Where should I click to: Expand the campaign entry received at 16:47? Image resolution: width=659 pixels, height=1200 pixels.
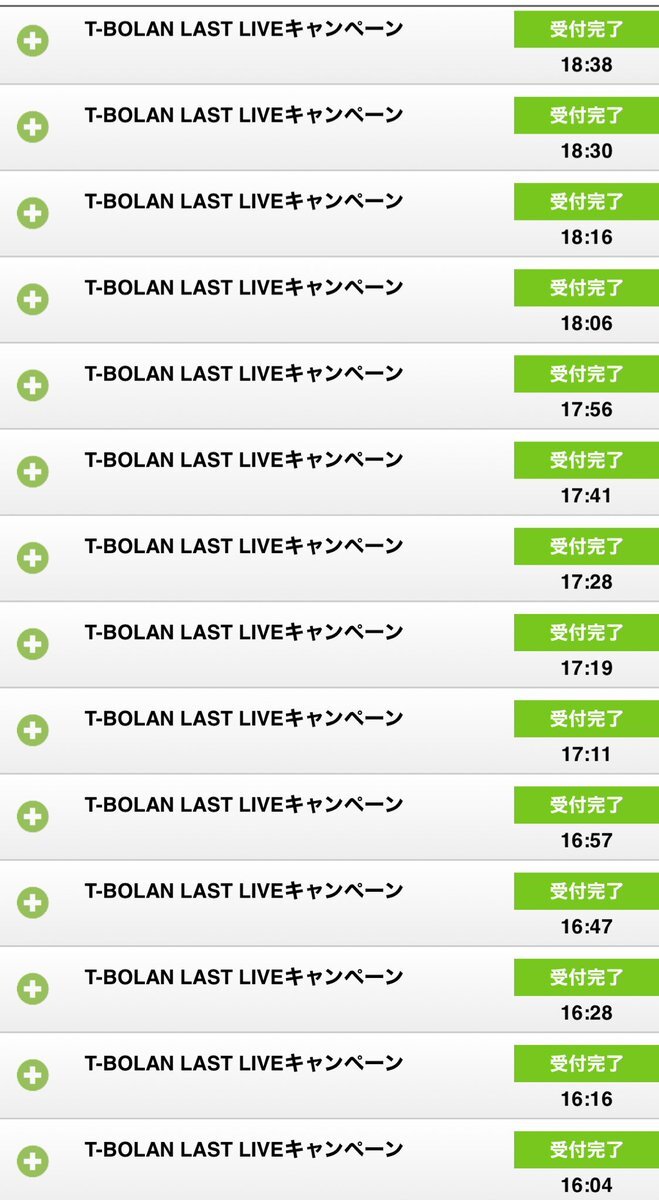click(33, 902)
